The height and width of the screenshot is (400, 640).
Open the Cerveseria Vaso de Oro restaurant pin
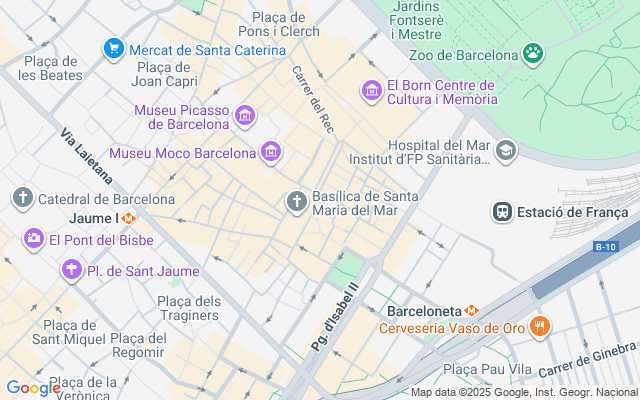[540, 327]
